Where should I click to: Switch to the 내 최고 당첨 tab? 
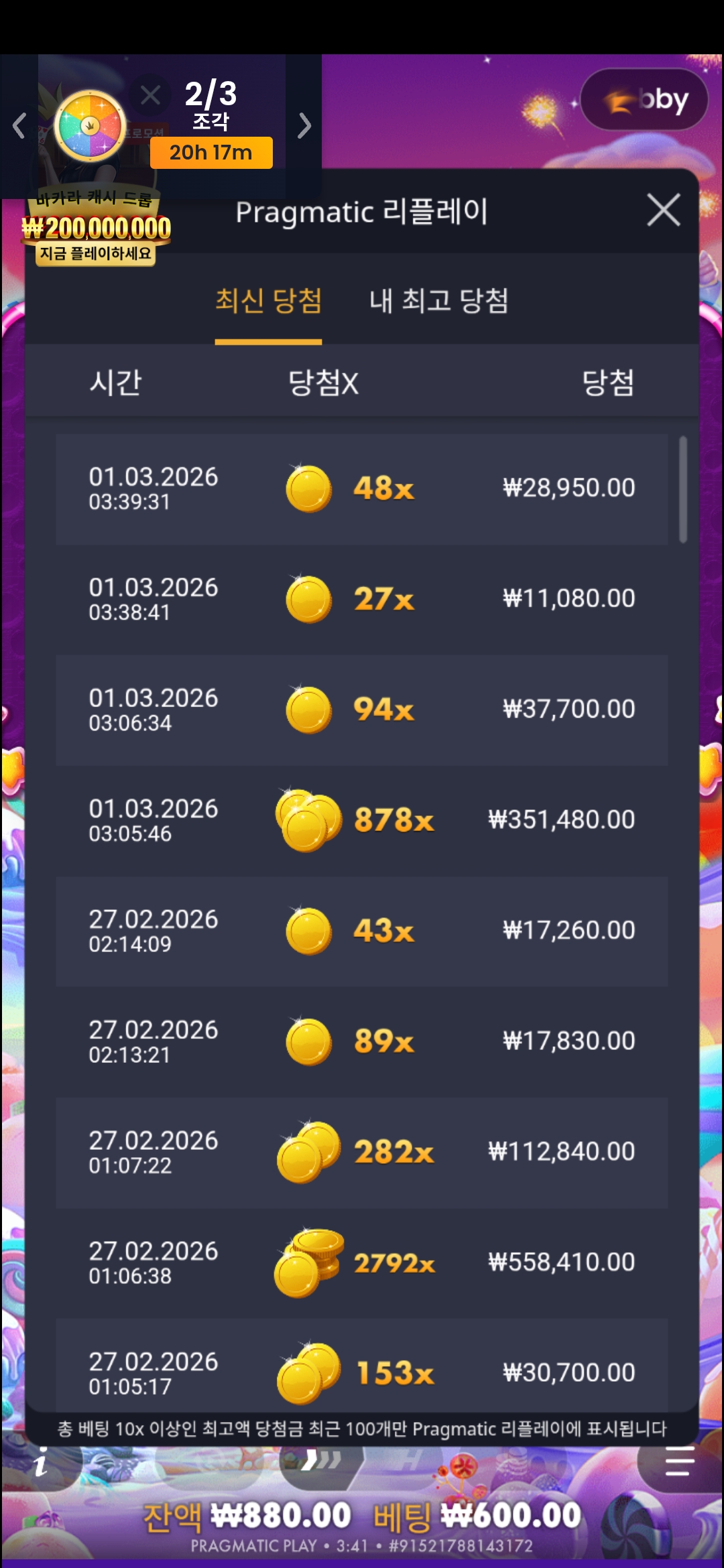(438, 301)
